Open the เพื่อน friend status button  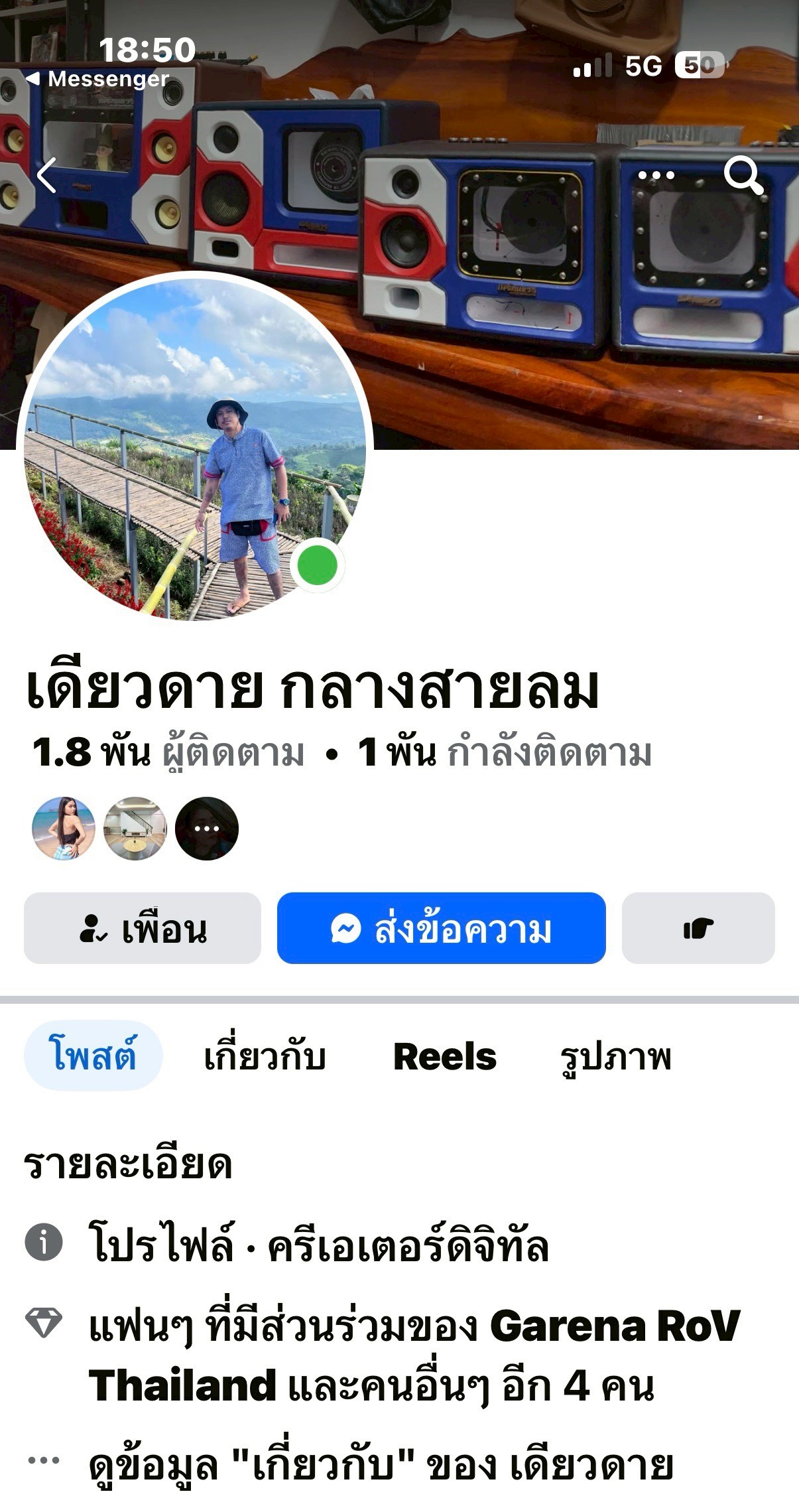pos(143,928)
